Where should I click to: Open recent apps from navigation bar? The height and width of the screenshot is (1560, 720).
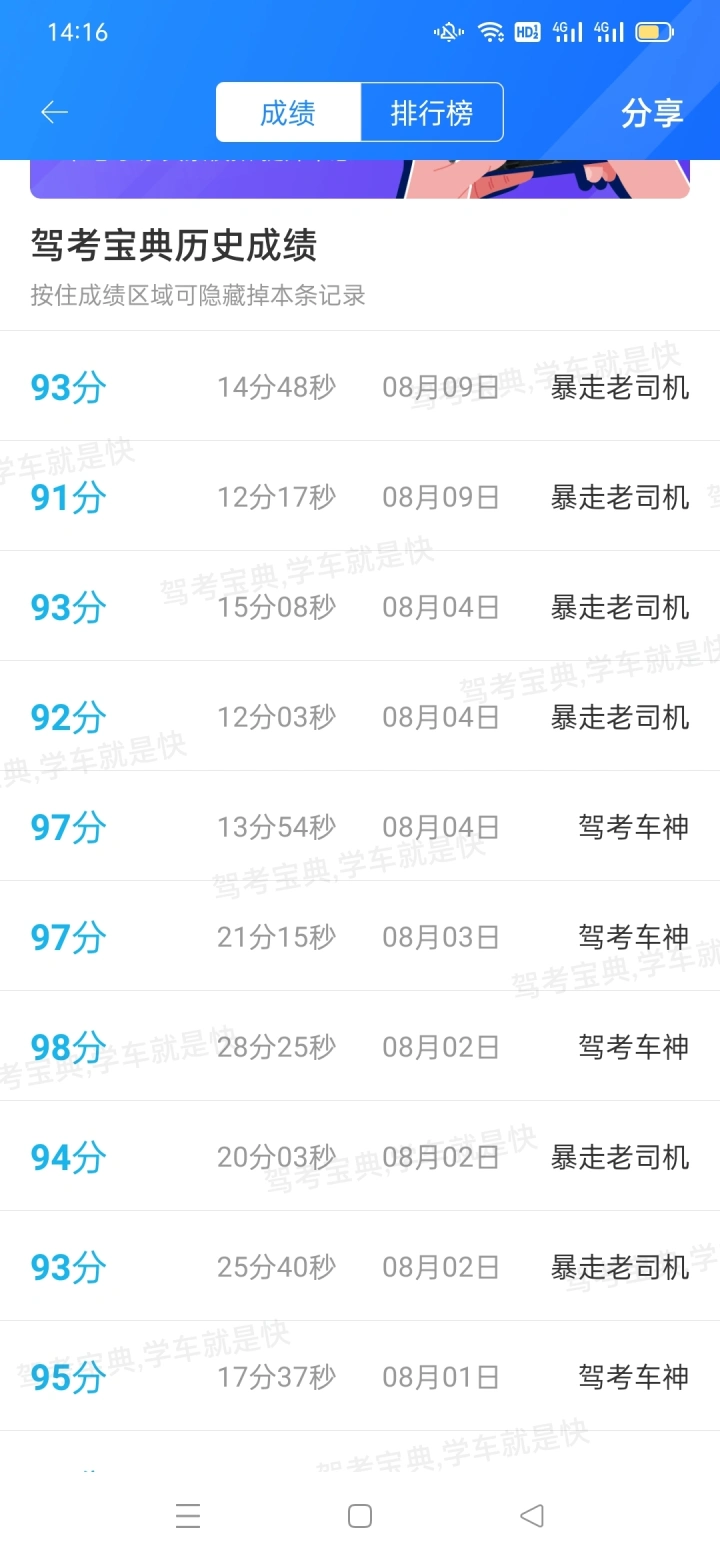(x=188, y=1516)
